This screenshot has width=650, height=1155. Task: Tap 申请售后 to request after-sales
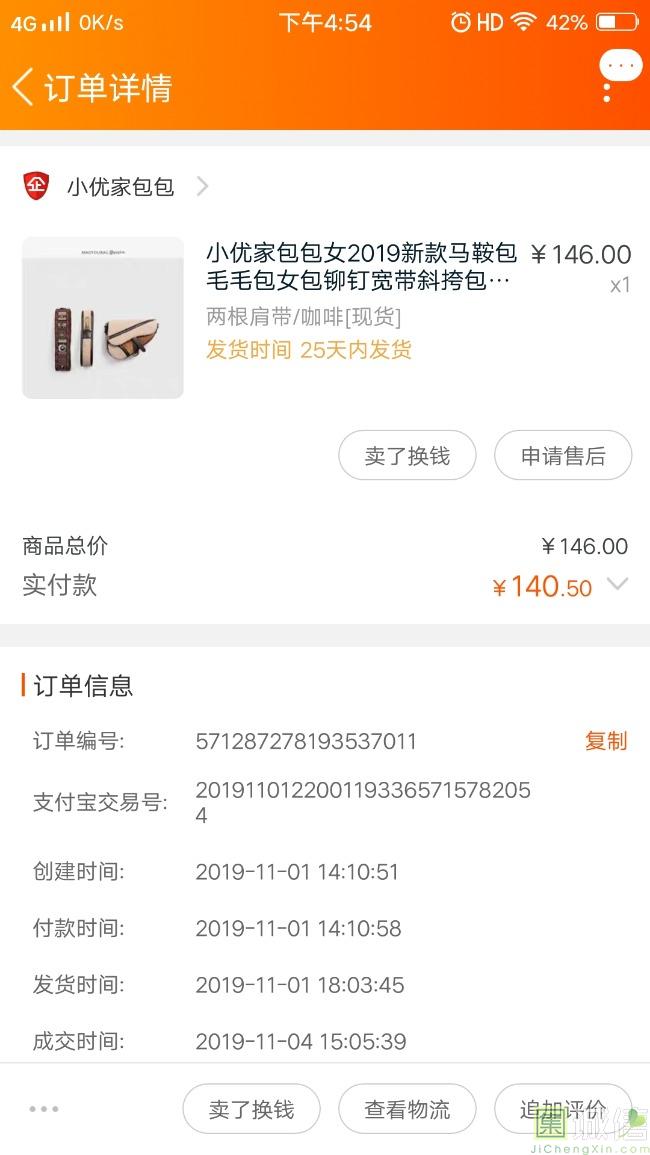click(563, 456)
